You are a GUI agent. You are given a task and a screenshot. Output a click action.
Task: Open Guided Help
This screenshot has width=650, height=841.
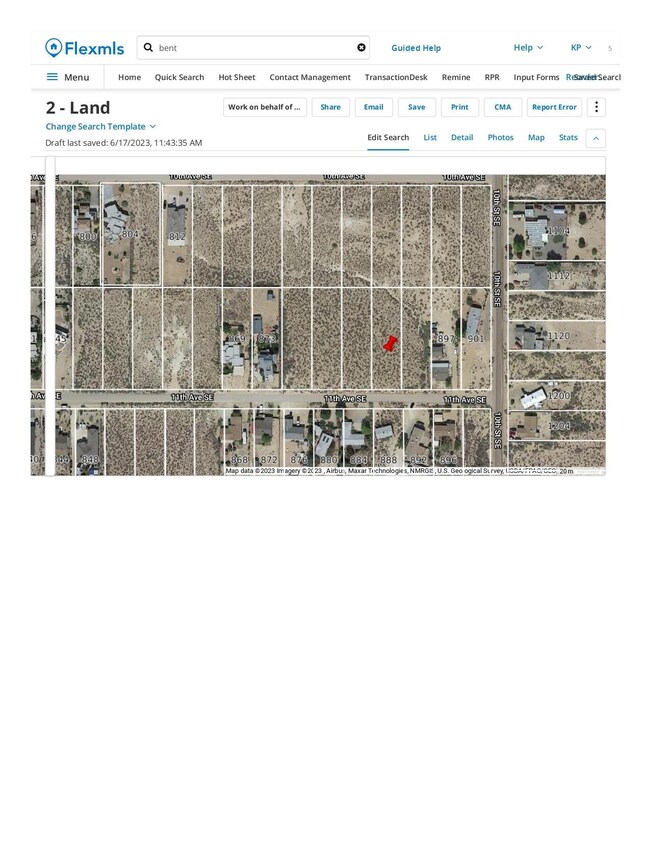[416, 48]
